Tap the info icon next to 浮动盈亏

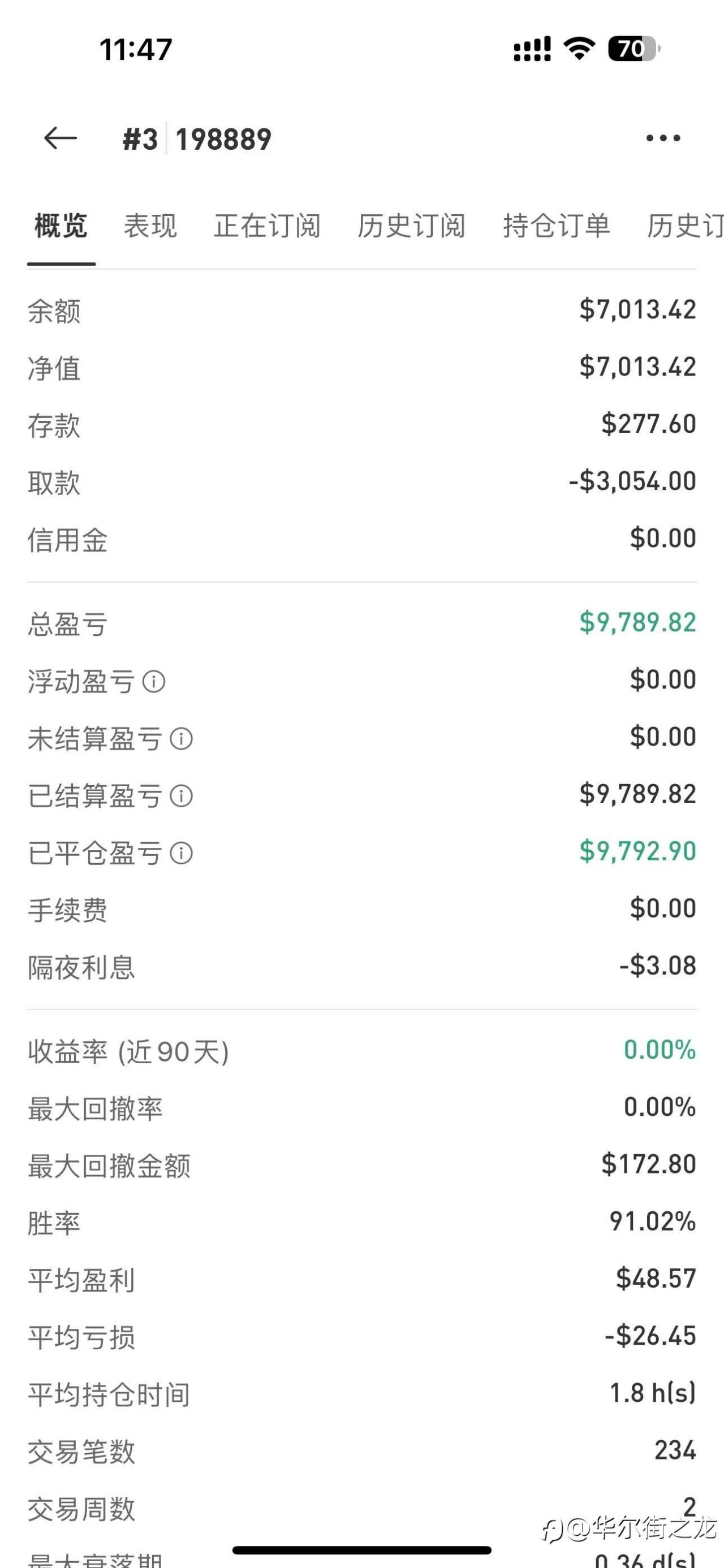[x=154, y=682]
